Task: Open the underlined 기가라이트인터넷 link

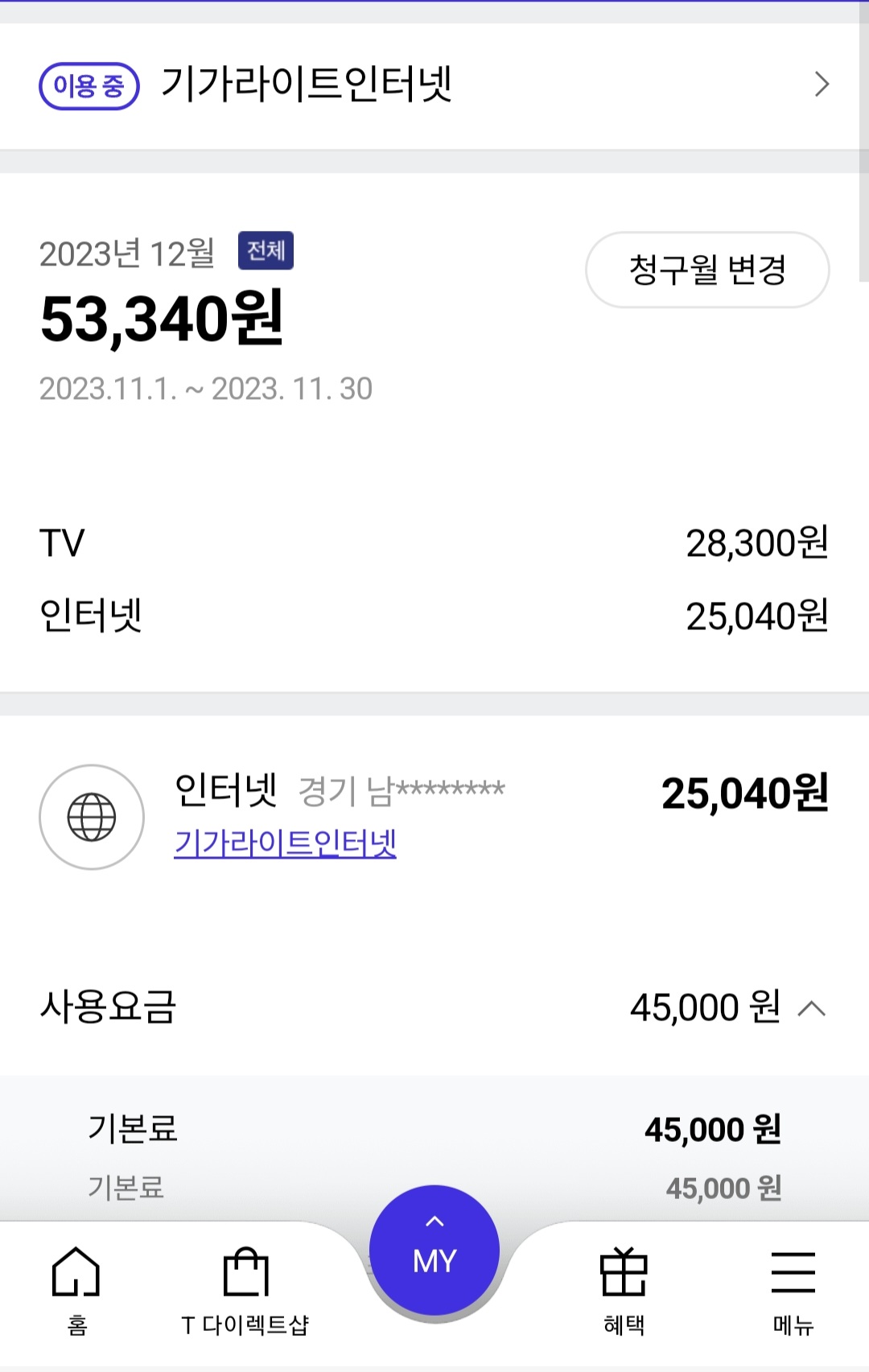Action: click(x=285, y=843)
